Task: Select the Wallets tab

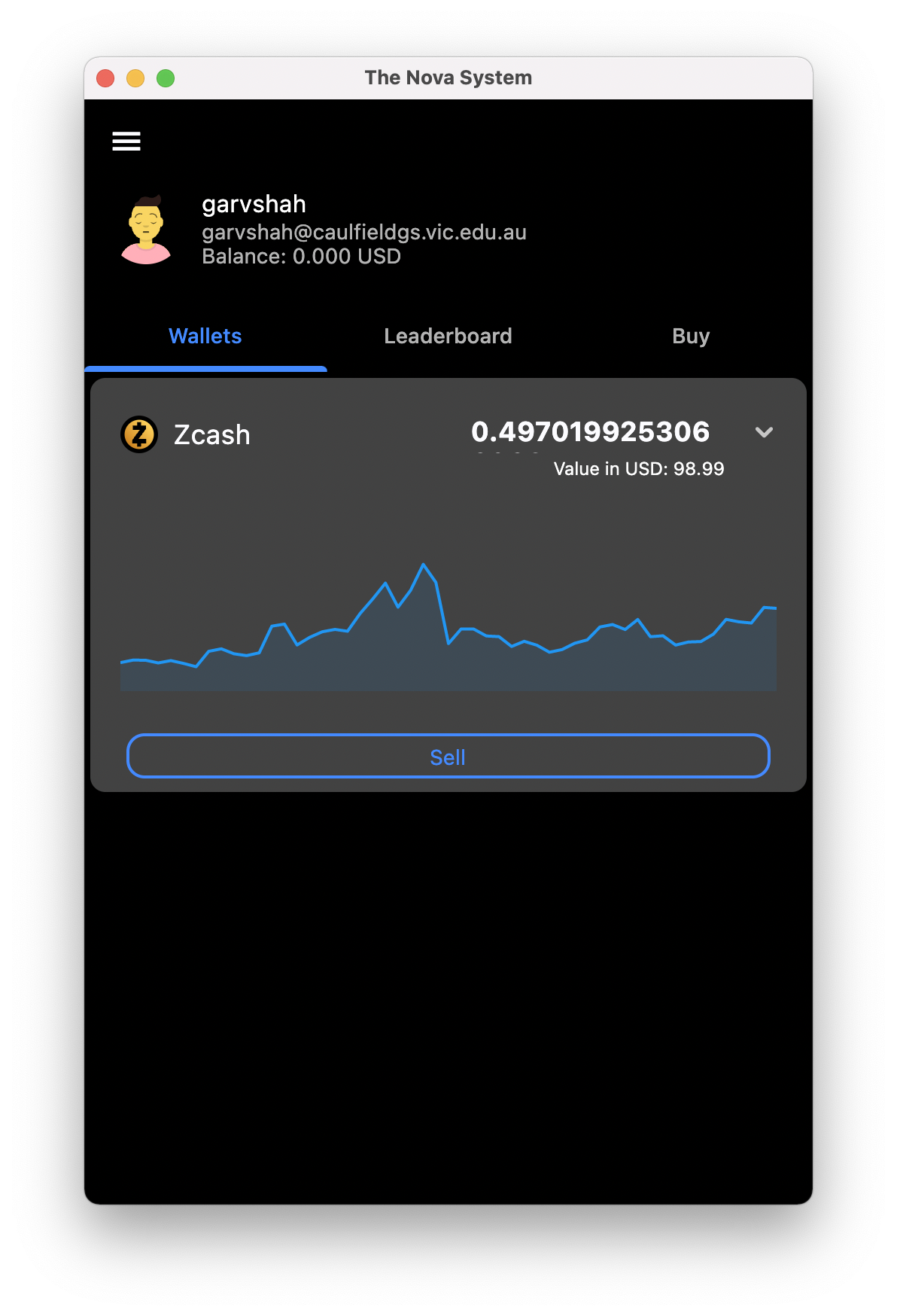Action: [205, 336]
